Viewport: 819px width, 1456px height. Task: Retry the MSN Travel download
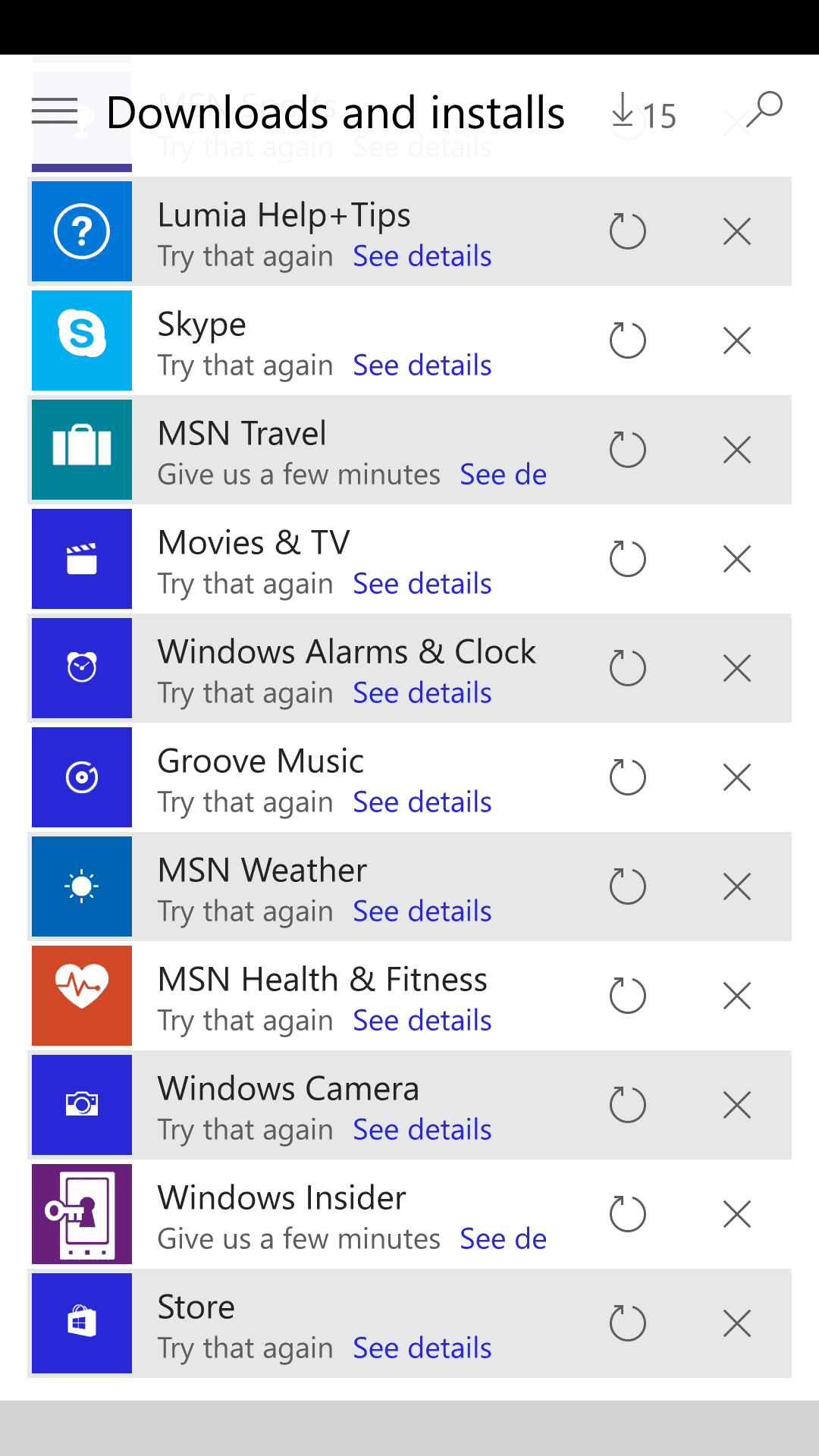[628, 450]
